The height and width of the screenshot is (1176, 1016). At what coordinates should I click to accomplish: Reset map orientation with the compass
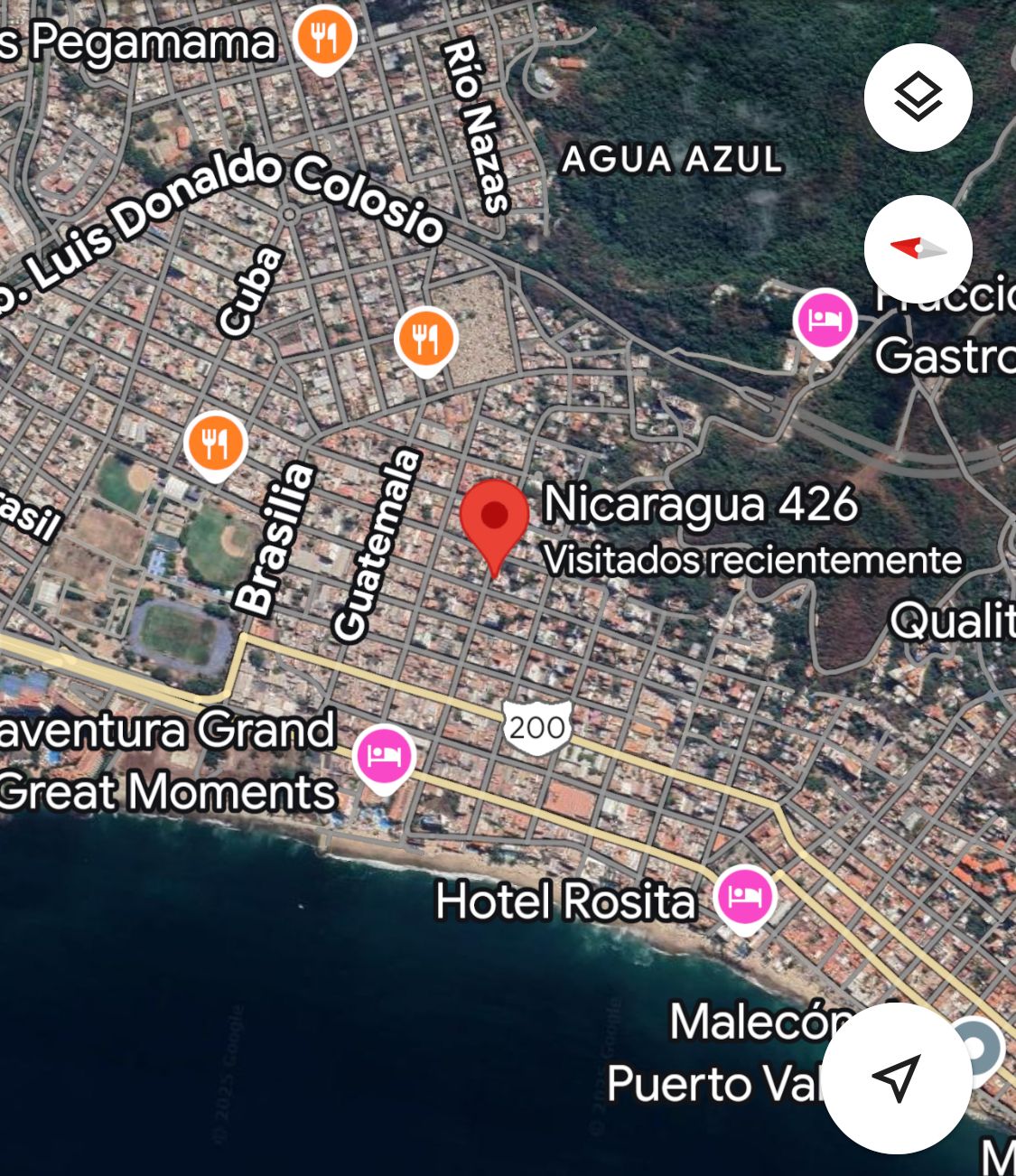pos(918,248)
